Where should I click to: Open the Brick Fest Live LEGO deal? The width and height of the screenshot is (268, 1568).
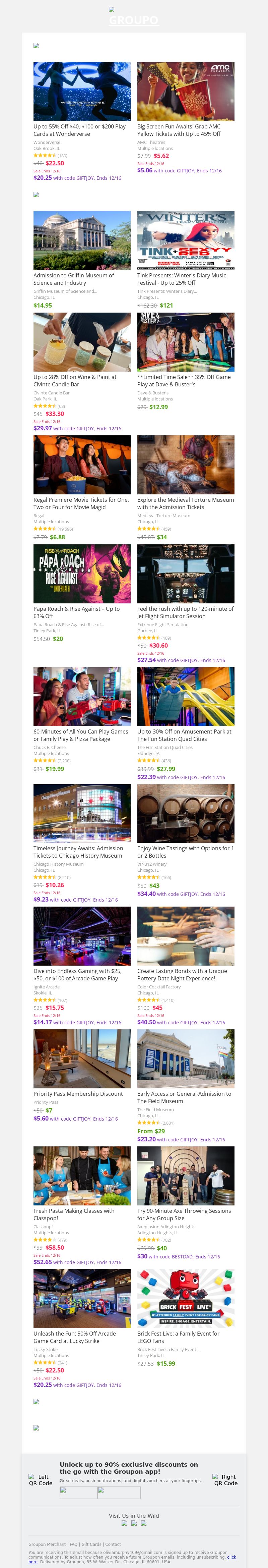coord(185,1299)
